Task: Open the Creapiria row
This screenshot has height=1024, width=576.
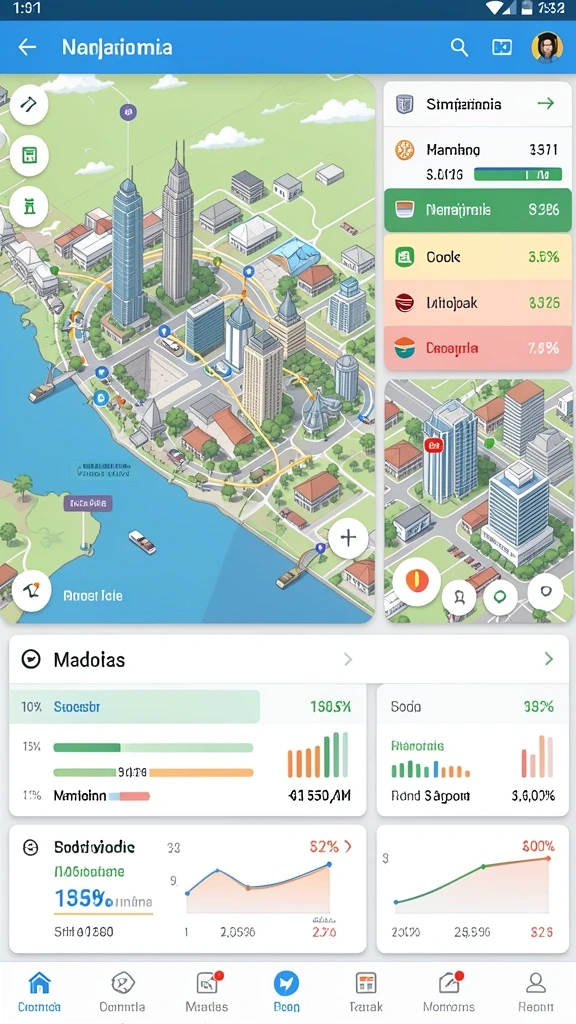Action: pos(477,348)
